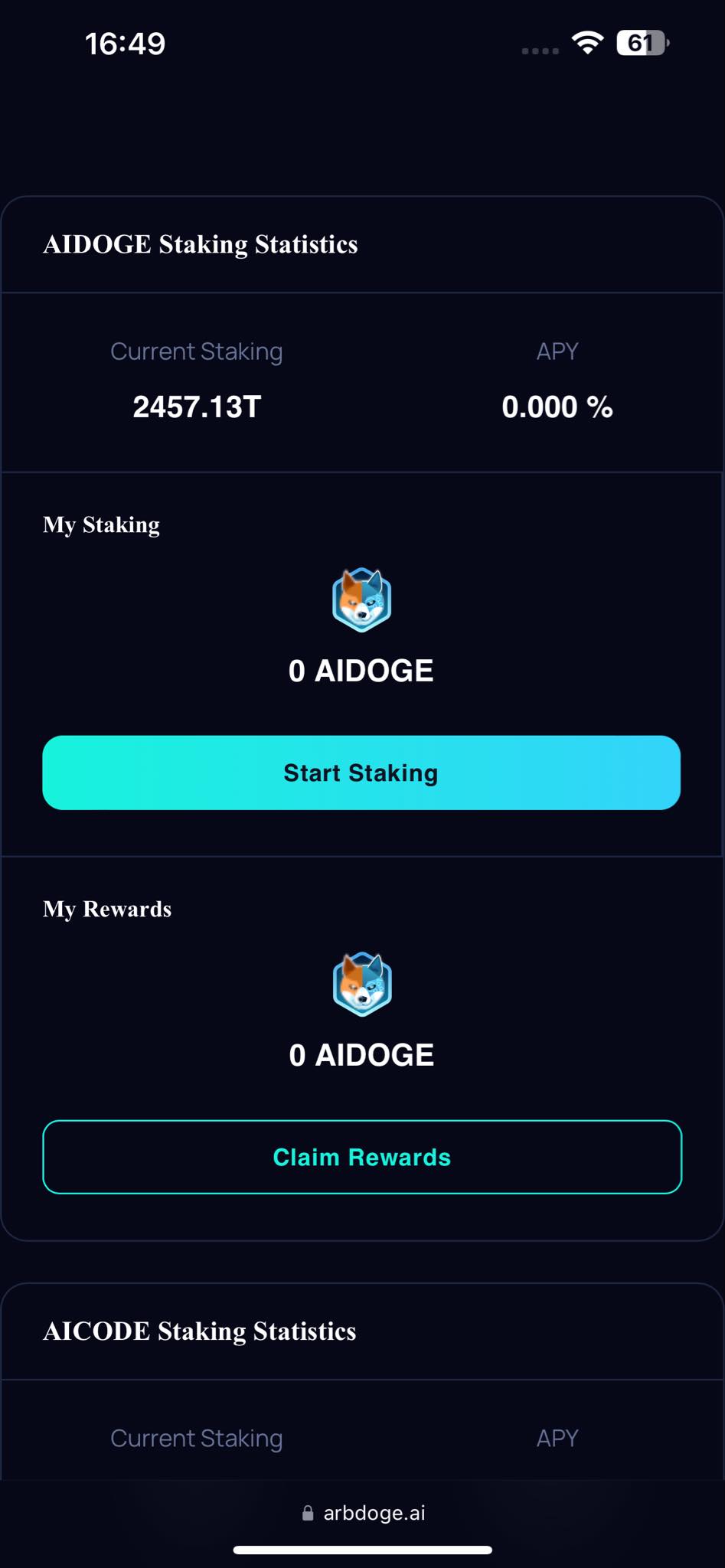This screenshot has width=725, height=1568.
Task: Select the AIDOGE token icon under My Rewards
Action: tap(362, 985)
